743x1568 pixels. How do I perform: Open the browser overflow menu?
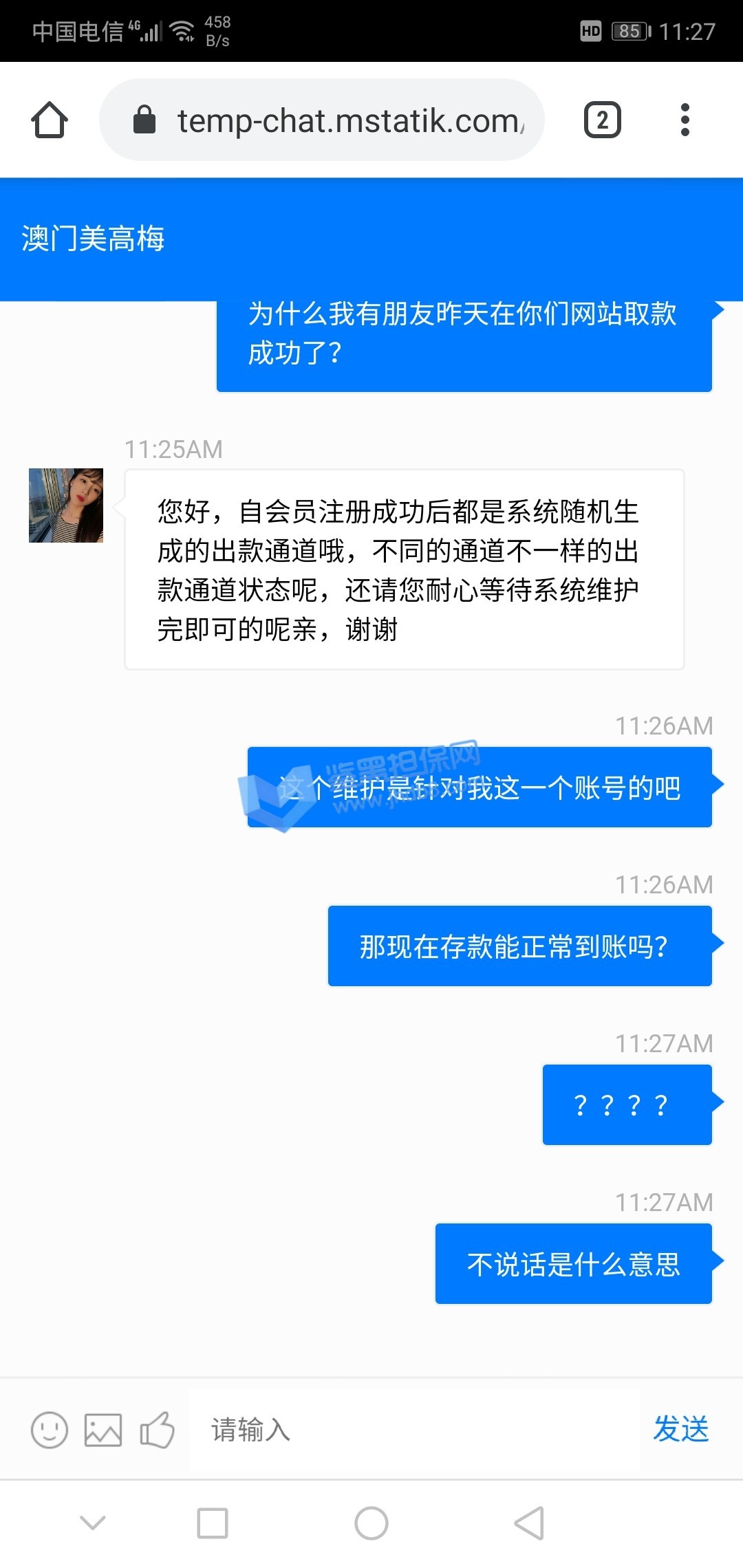685,120
